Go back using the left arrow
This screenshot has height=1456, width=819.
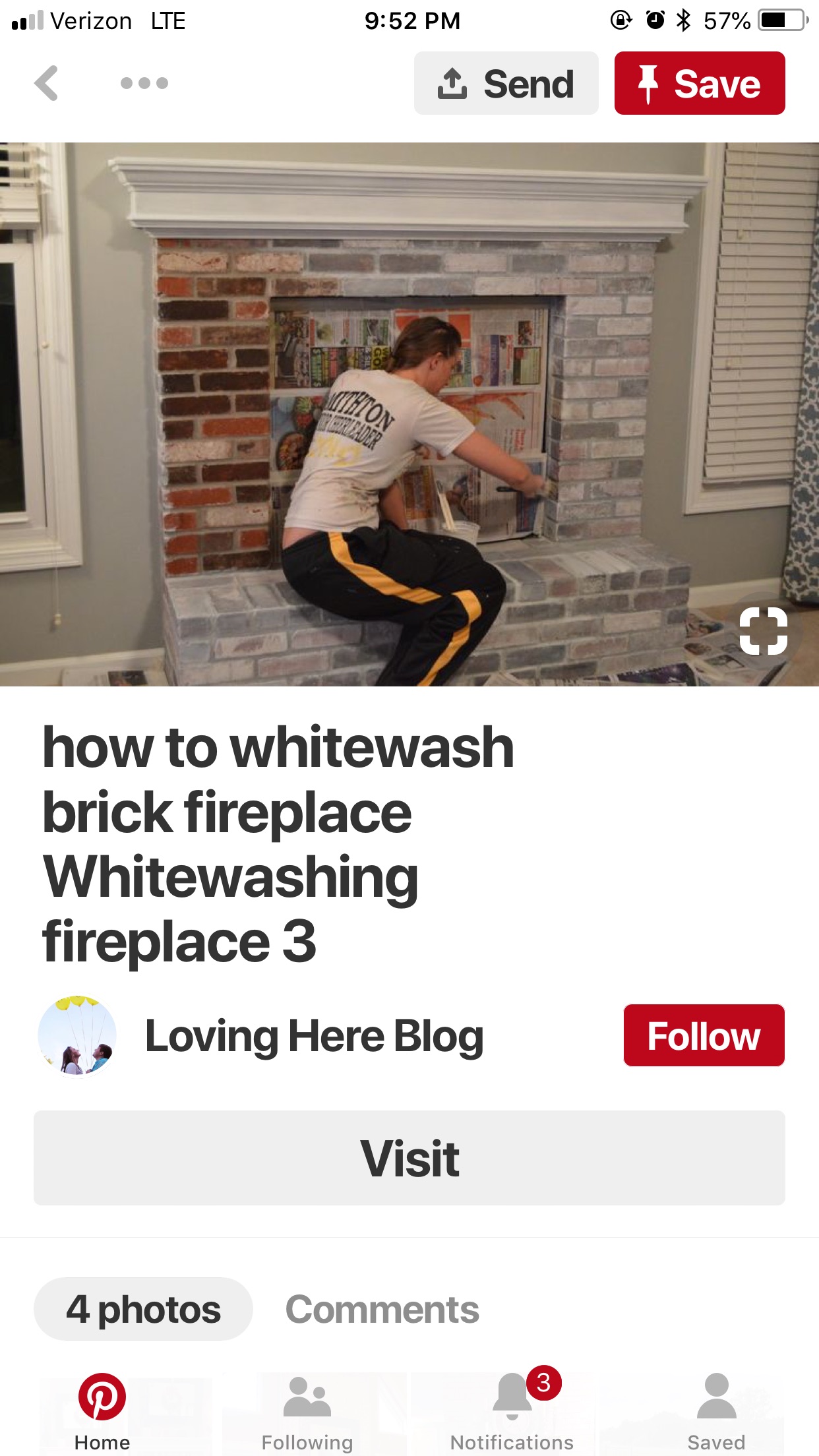[x=46, y=83]
